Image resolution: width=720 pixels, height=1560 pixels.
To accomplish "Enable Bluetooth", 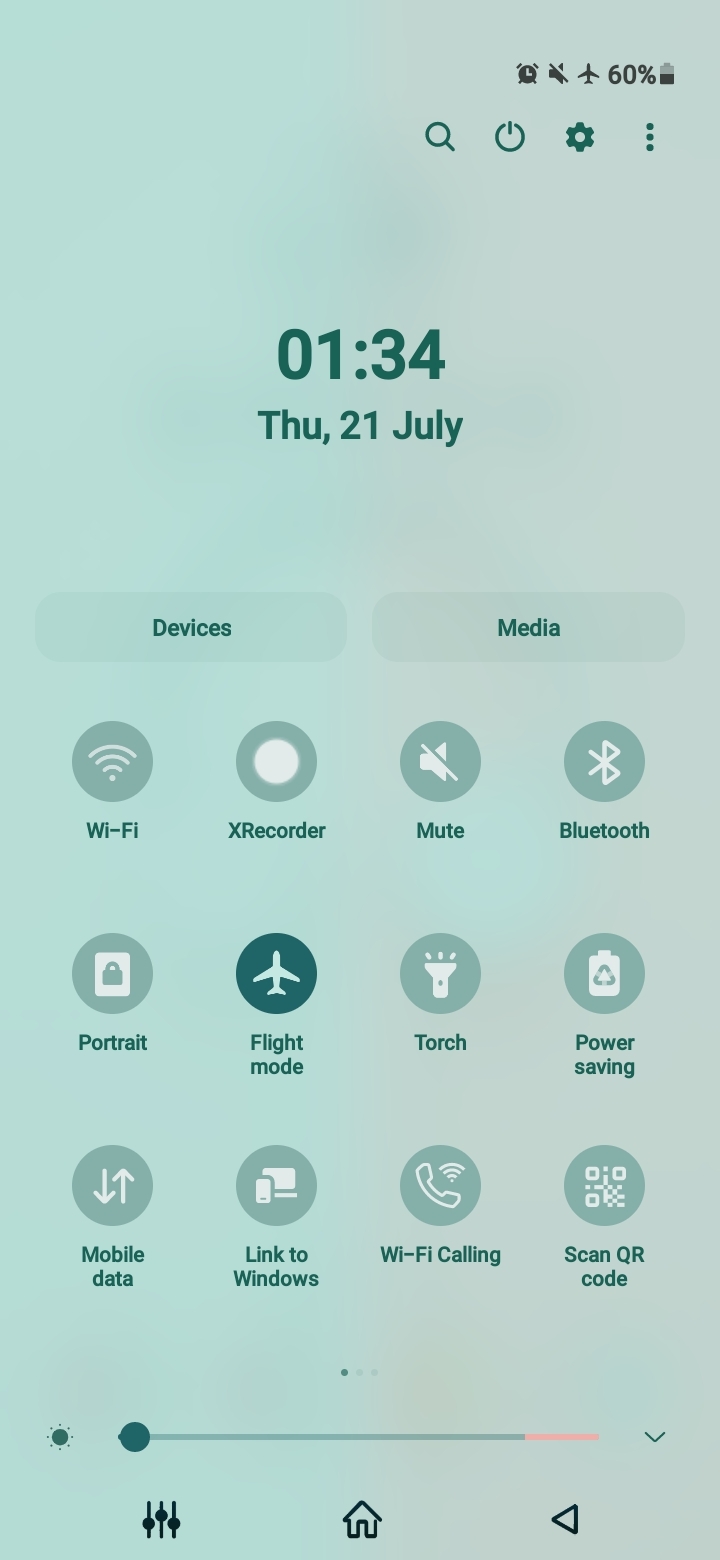I will pos(604,761).
